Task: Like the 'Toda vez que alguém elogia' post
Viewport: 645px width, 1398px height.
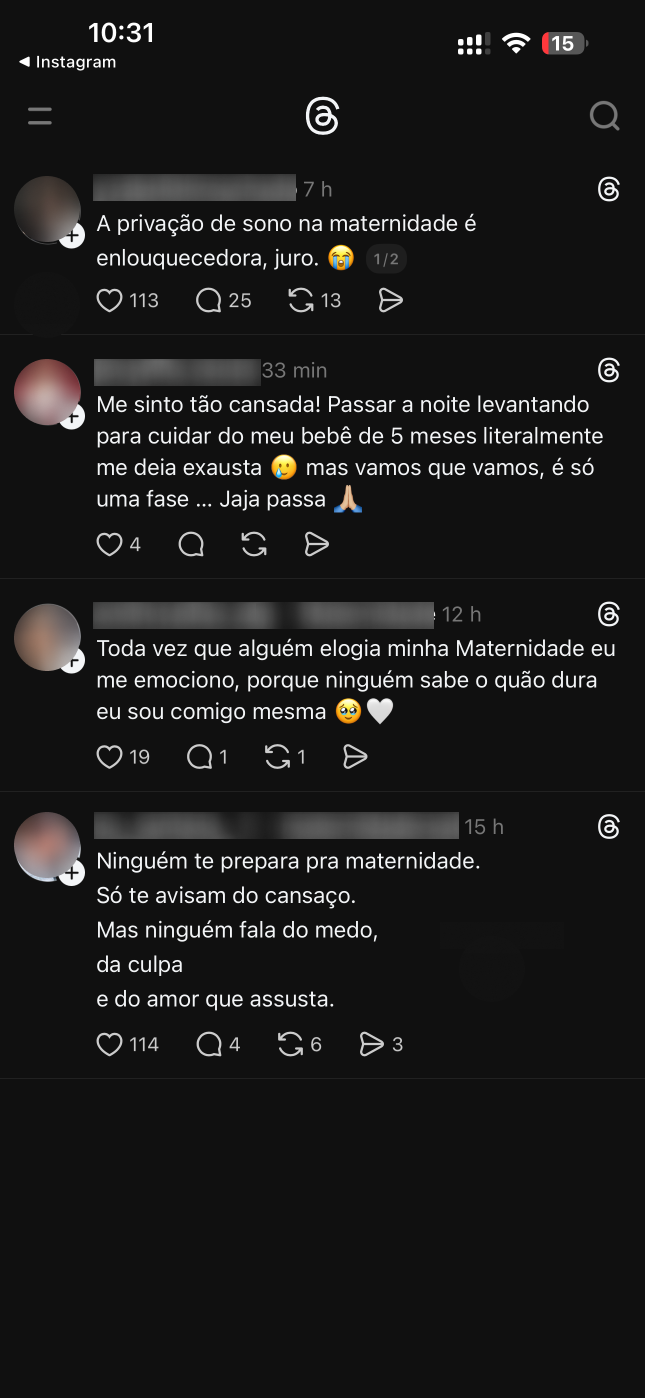Action: pos(109,757)
